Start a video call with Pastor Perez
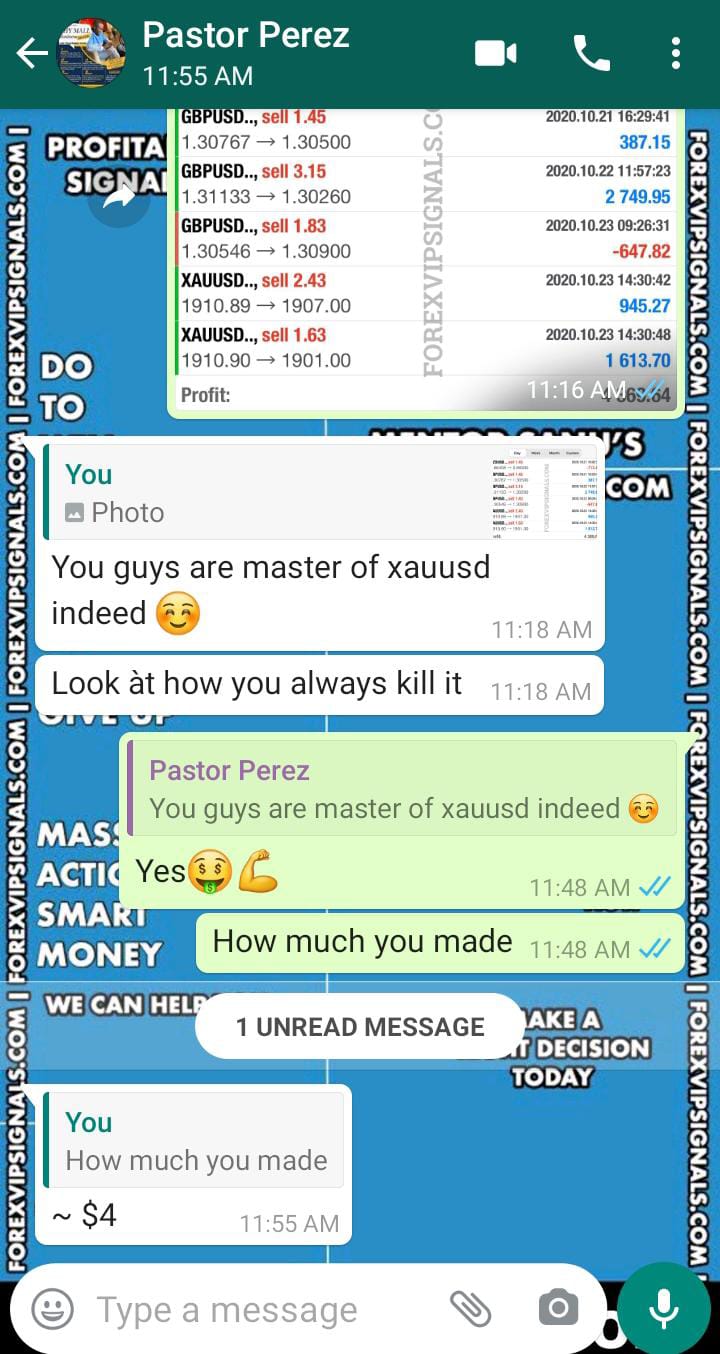Image resolution: width=720 pixels, height=1354 pixels. point(496,54)
